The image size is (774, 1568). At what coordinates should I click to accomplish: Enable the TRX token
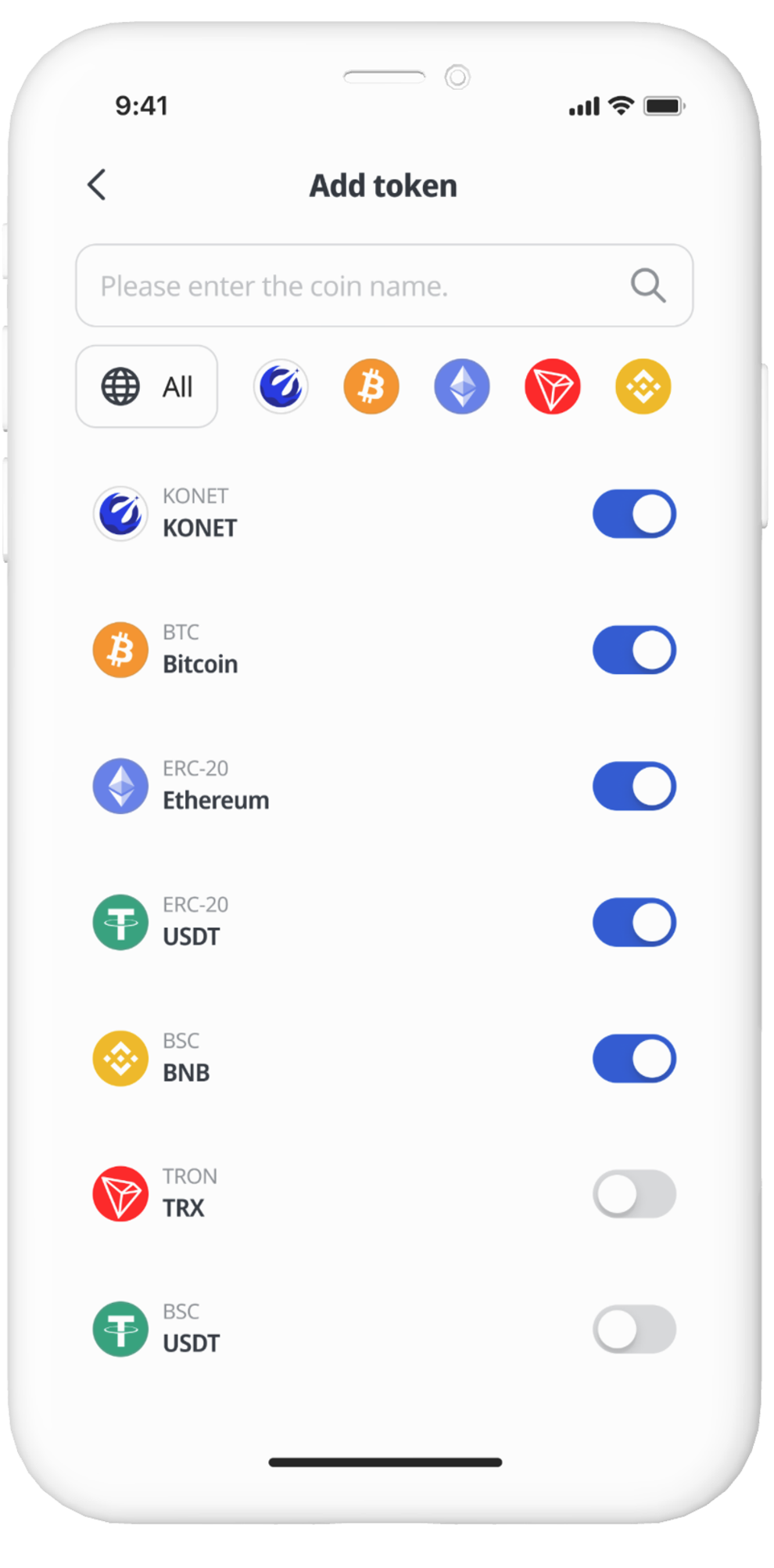coord(634,1194)
